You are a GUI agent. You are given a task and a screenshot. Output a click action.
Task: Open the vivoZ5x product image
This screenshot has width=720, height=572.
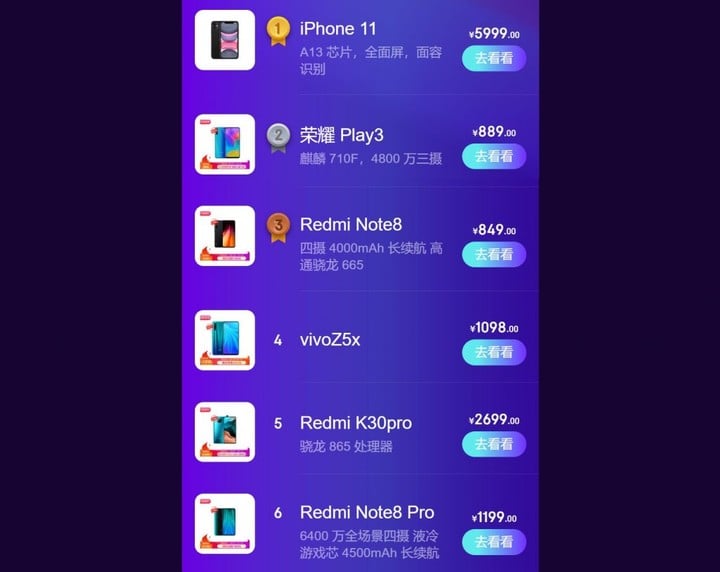click(x=225, y=340)
